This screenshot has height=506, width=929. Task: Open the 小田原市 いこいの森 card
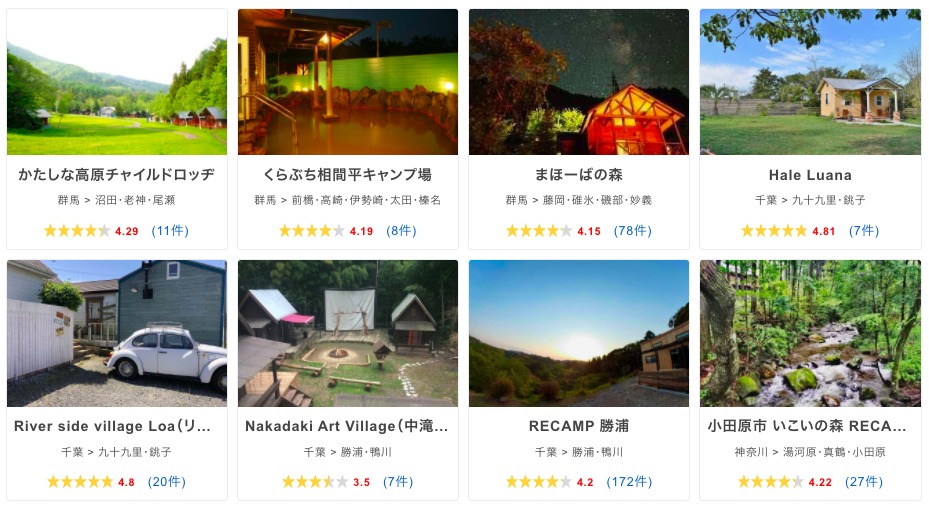click(x=809, y=425)
